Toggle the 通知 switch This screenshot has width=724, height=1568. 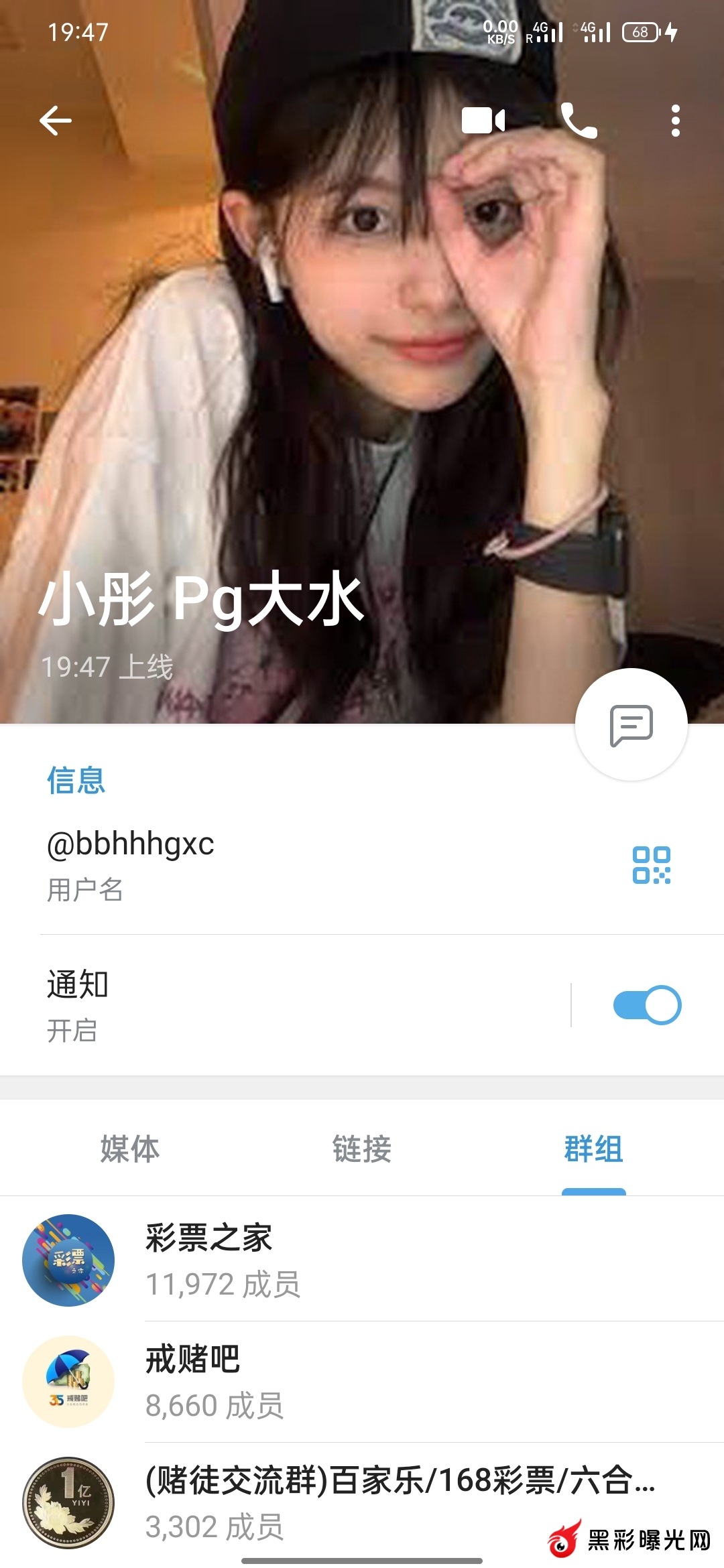647,1004
